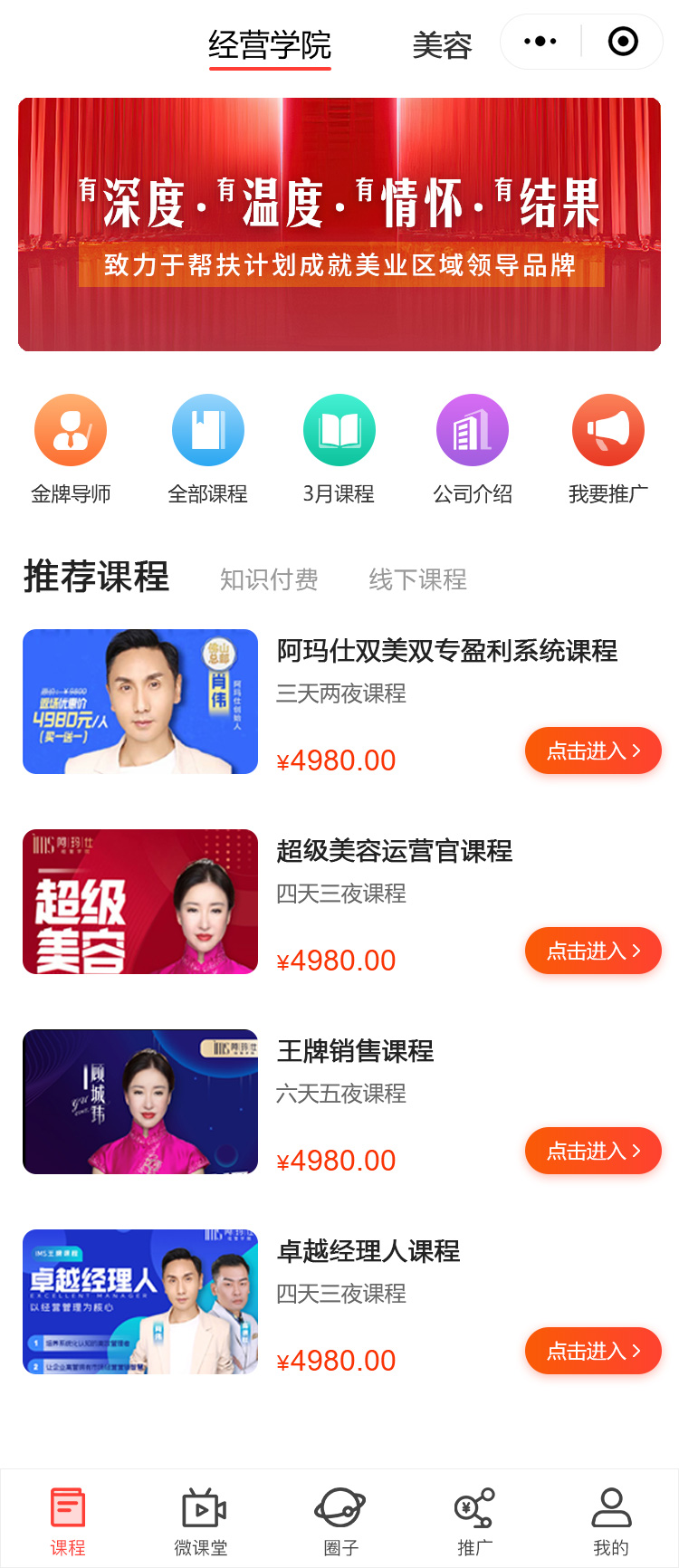Enter 阿玛仕双美双专盈利系统课程 via 点击进入
Image resolution: width=679 pixels, height=1568 pixels.
pos(593,751)
